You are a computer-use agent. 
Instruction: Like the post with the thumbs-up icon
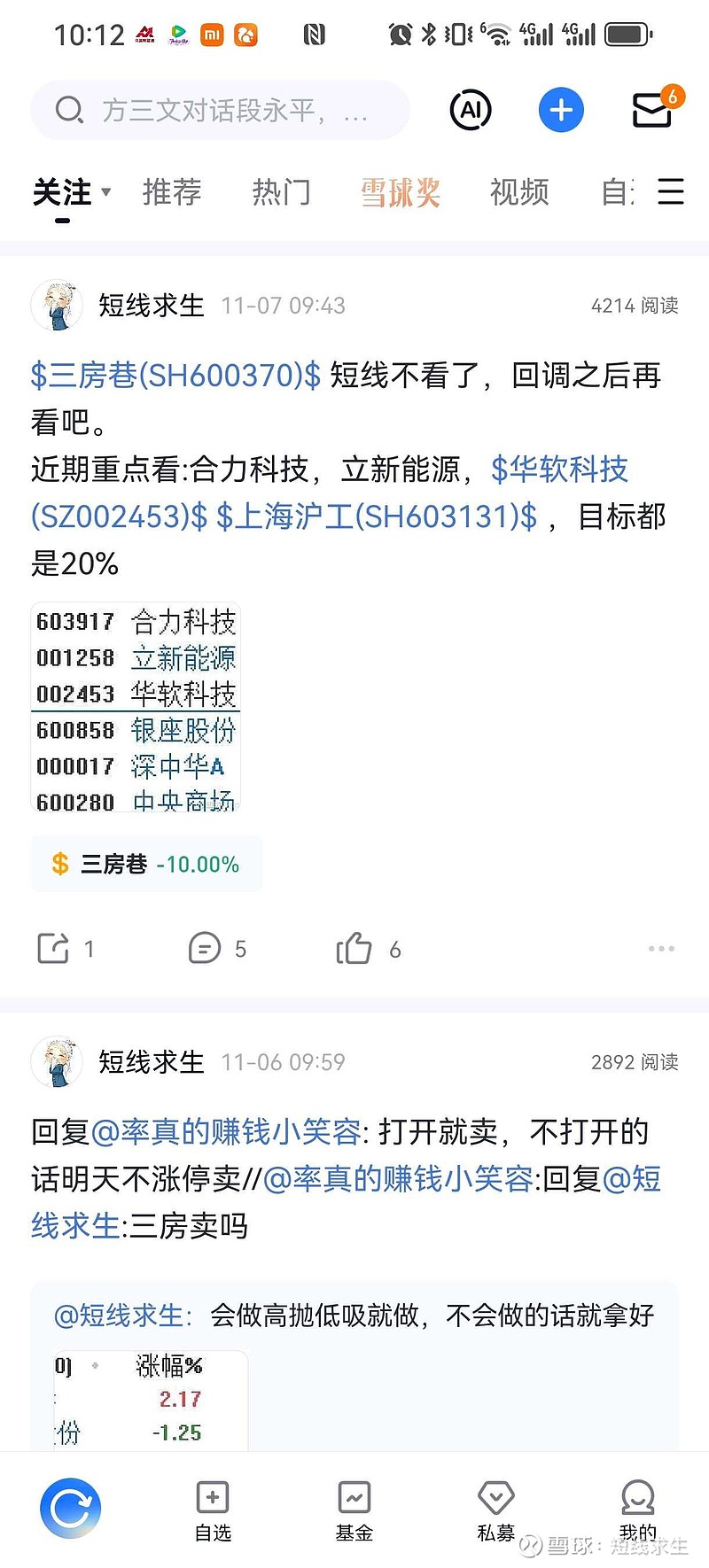(x=355, y=948)
